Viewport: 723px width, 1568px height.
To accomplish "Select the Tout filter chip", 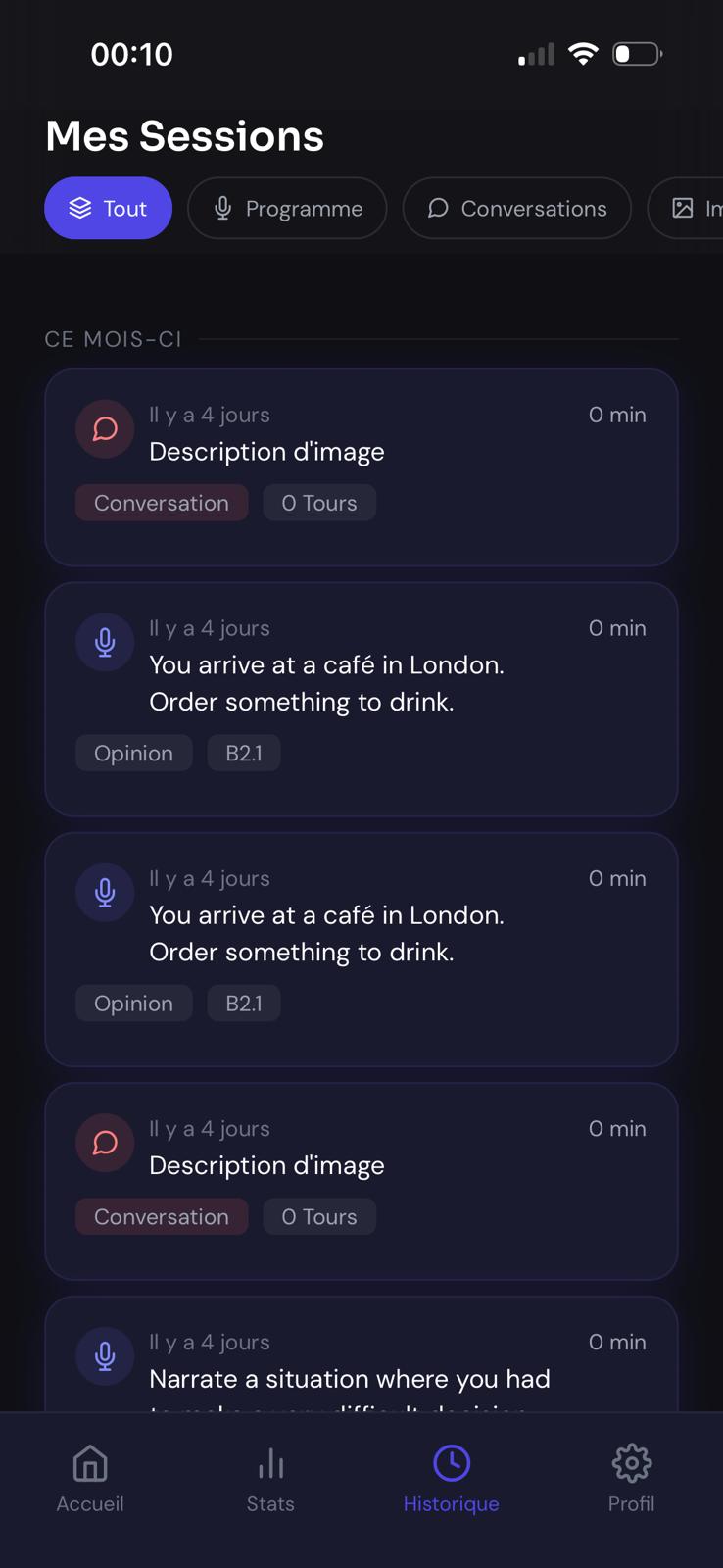I will 108,208.
